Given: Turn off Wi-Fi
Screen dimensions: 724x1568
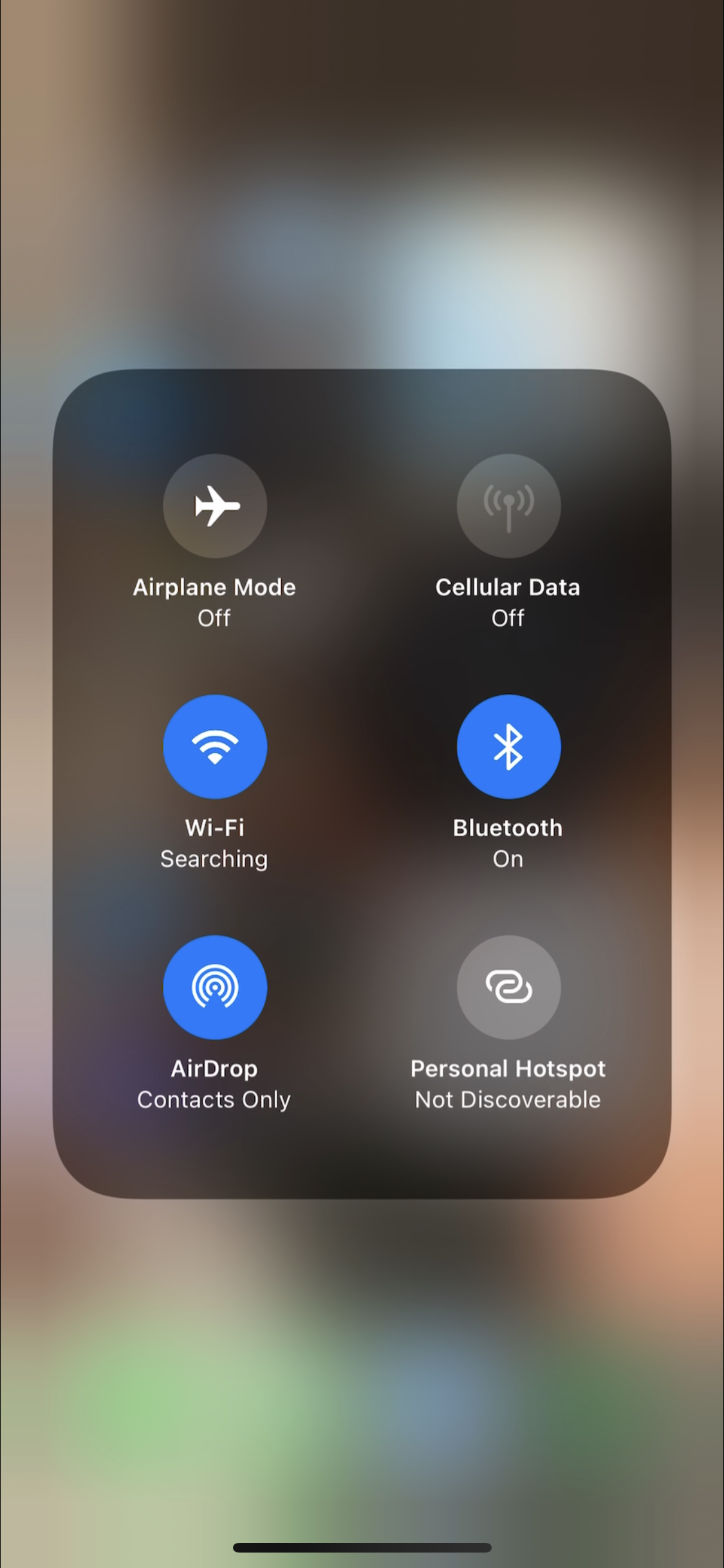Looking at the screenshot, I should pyautogui.click(x=215, y=747).
